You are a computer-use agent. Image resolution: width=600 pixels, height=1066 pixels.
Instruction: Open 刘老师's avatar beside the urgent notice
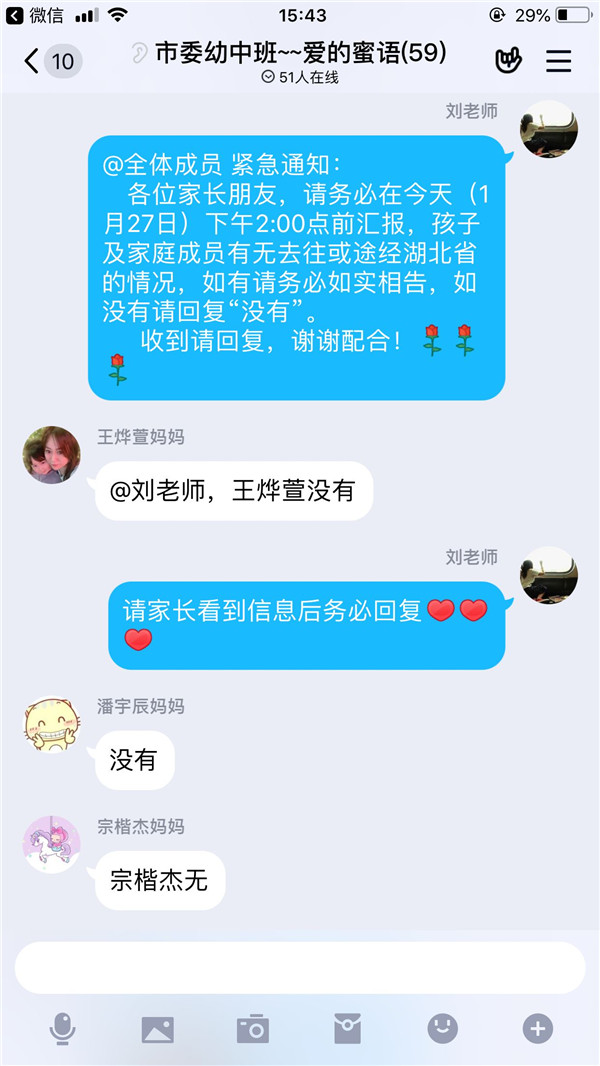click(548, 129)
